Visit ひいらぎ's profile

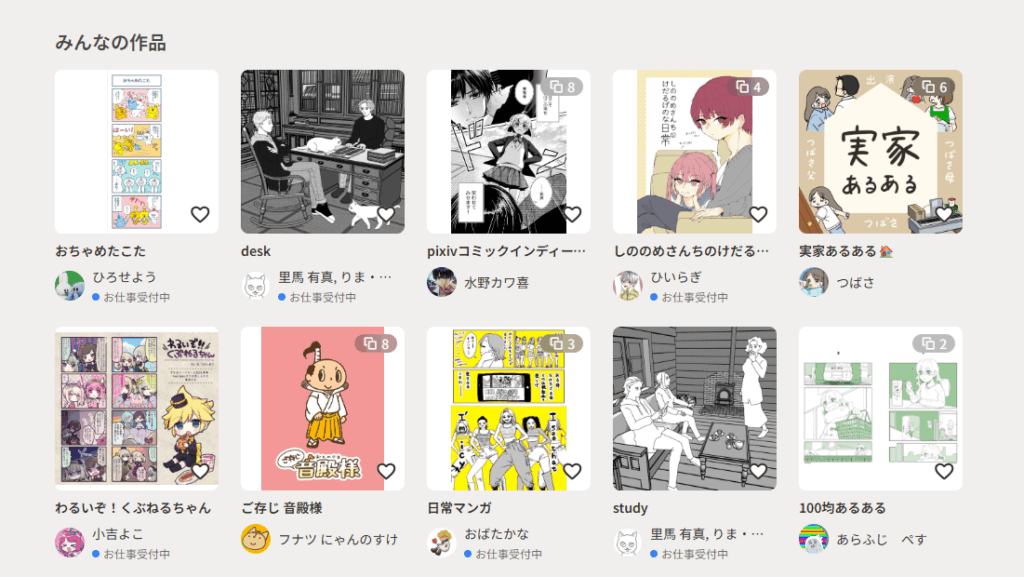(676, 277)
